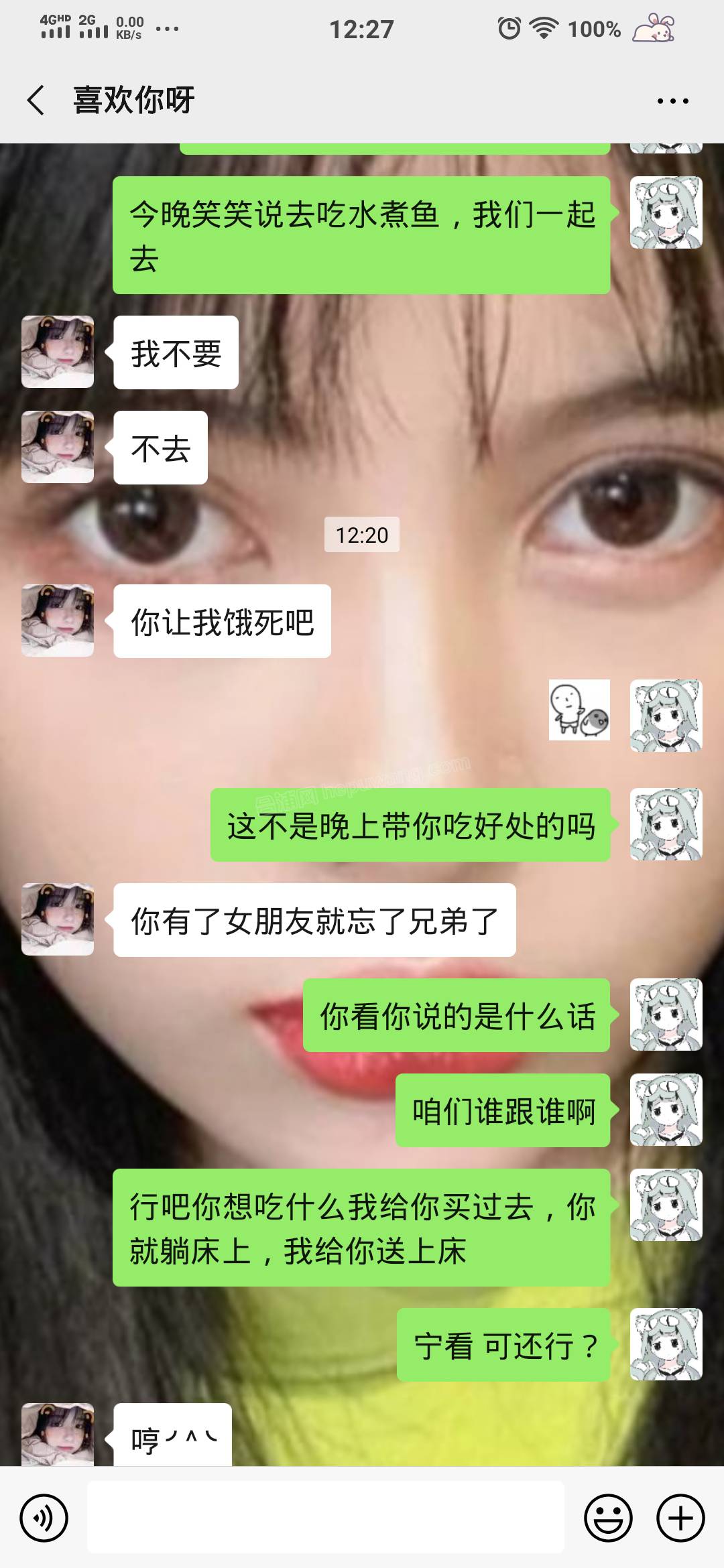The width and height of the screenshot is (724, 1568).
Task: Switch to voice message input
Action: [x=44, y=1518]
